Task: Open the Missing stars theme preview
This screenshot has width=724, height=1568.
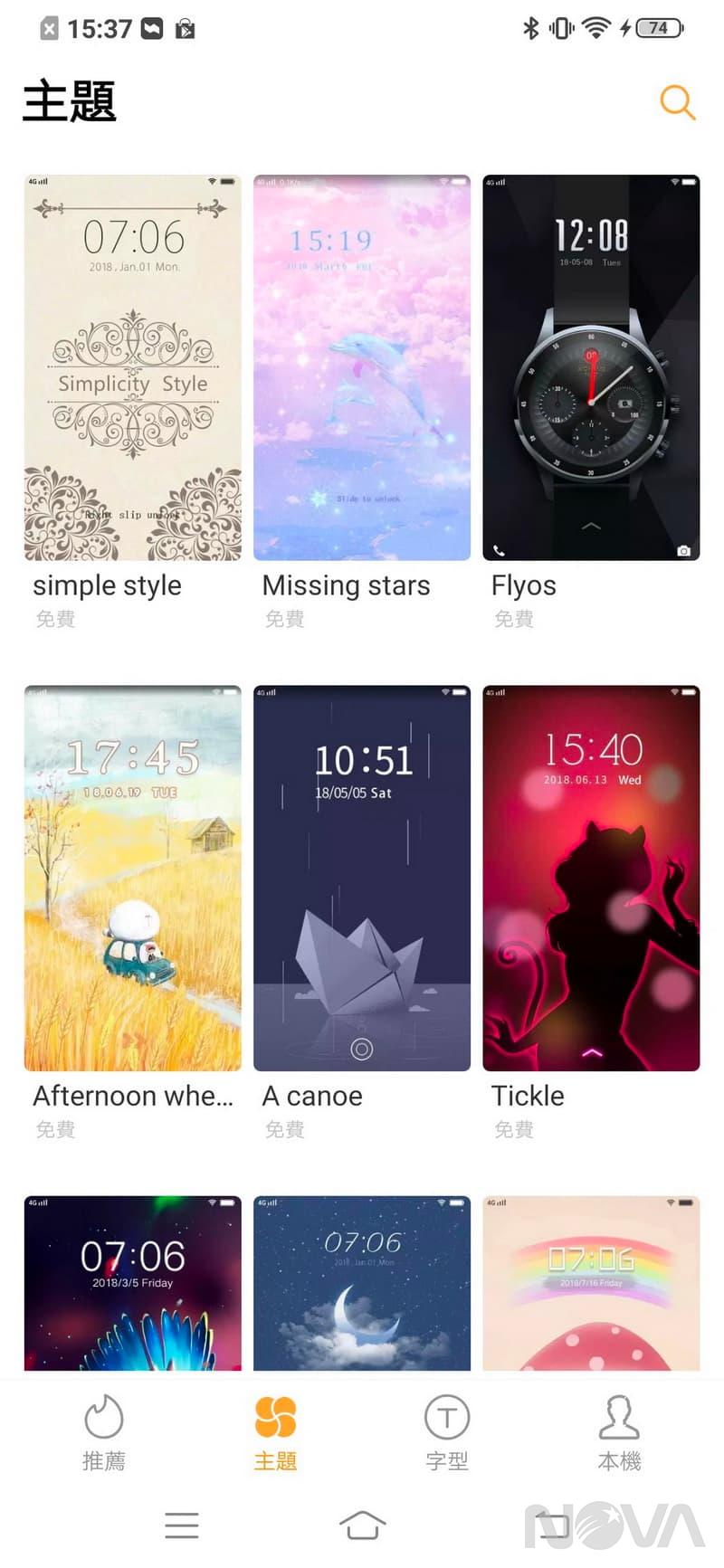Action: [x=361, y=367]
